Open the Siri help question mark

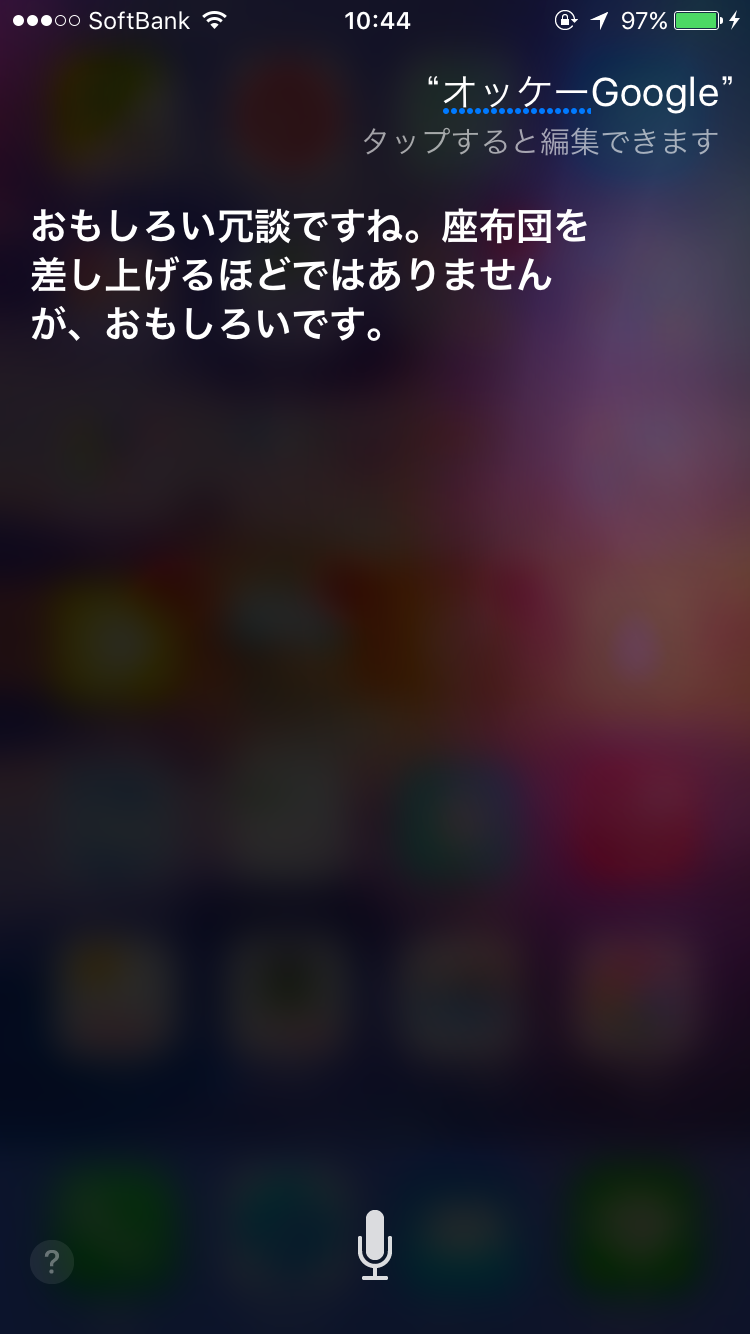(x=52, y=1262)
